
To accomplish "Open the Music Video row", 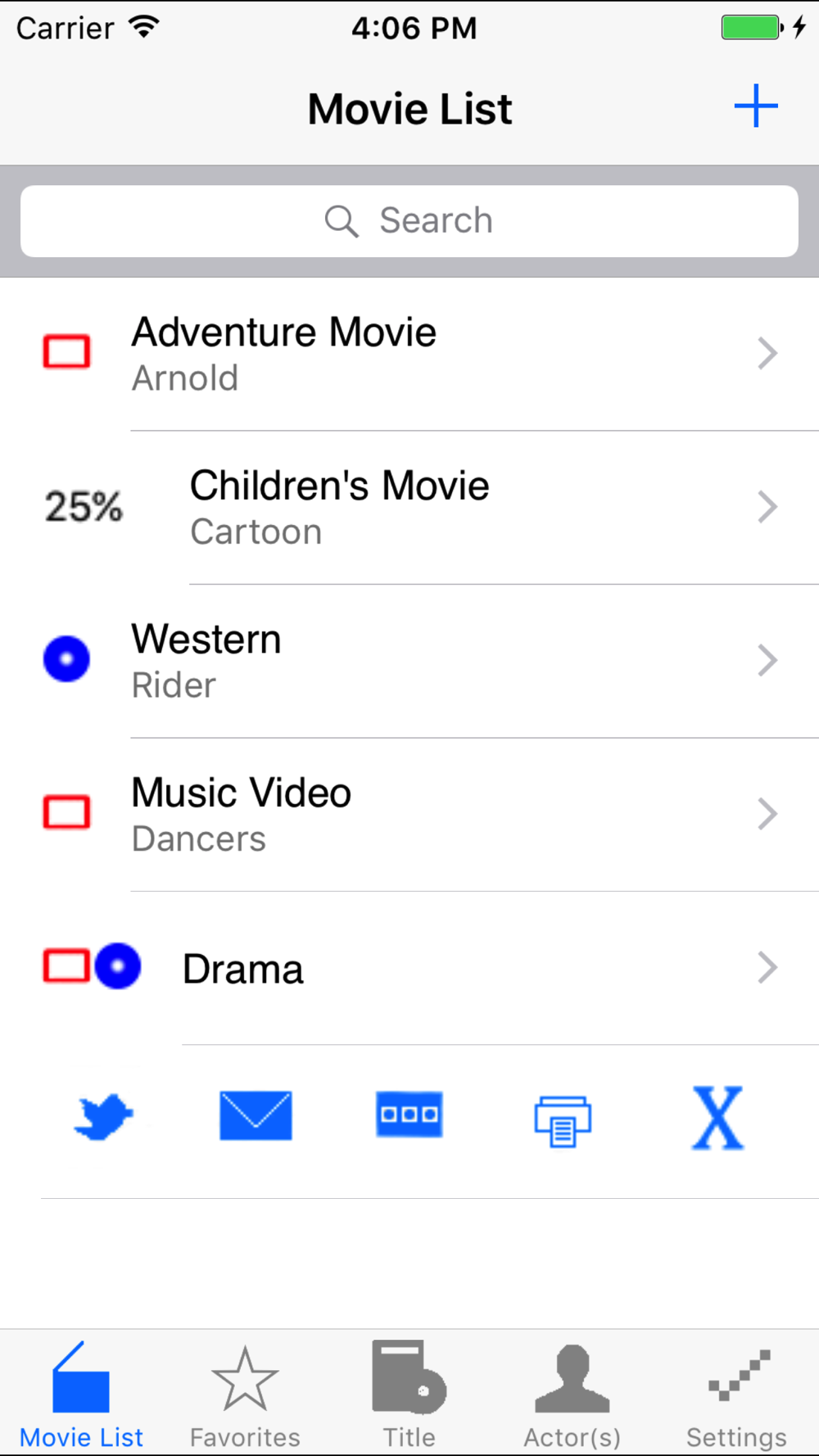I will (x=409, y=815).
